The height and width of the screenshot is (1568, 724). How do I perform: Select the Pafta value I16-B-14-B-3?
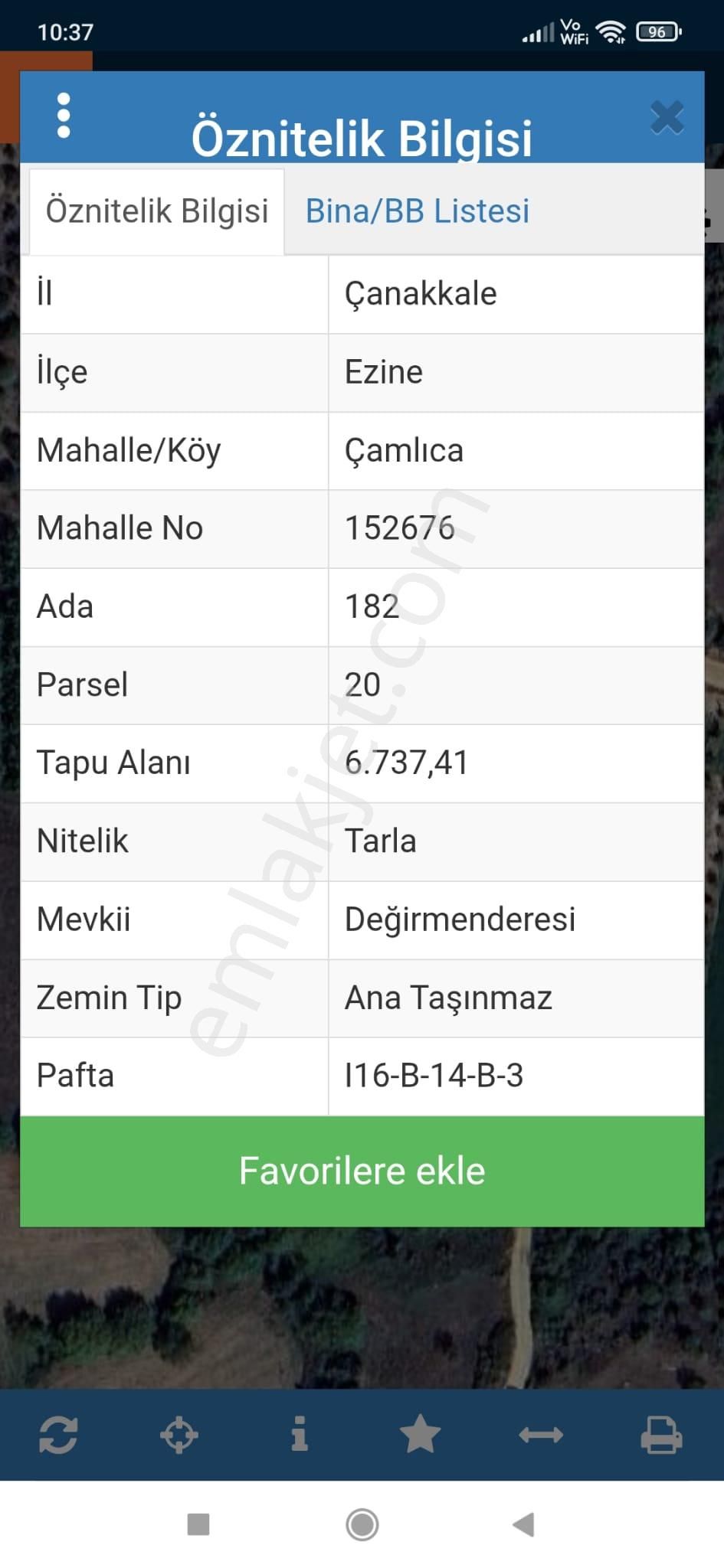[x=434, y=1075]
